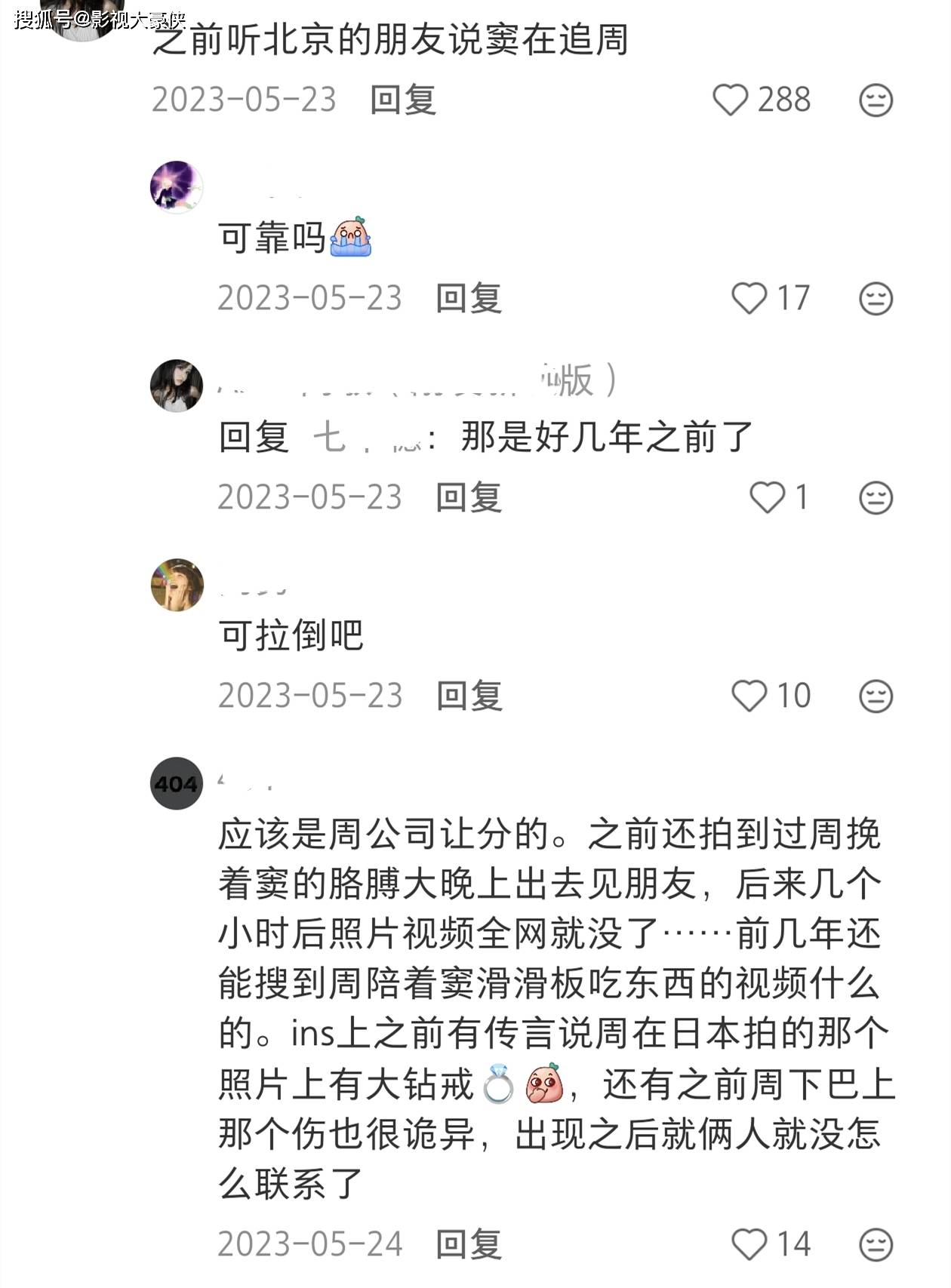This screenshot has width=951, height=1288.
Task: Reply to the comment about 北京的朋友
Action: 403,100
